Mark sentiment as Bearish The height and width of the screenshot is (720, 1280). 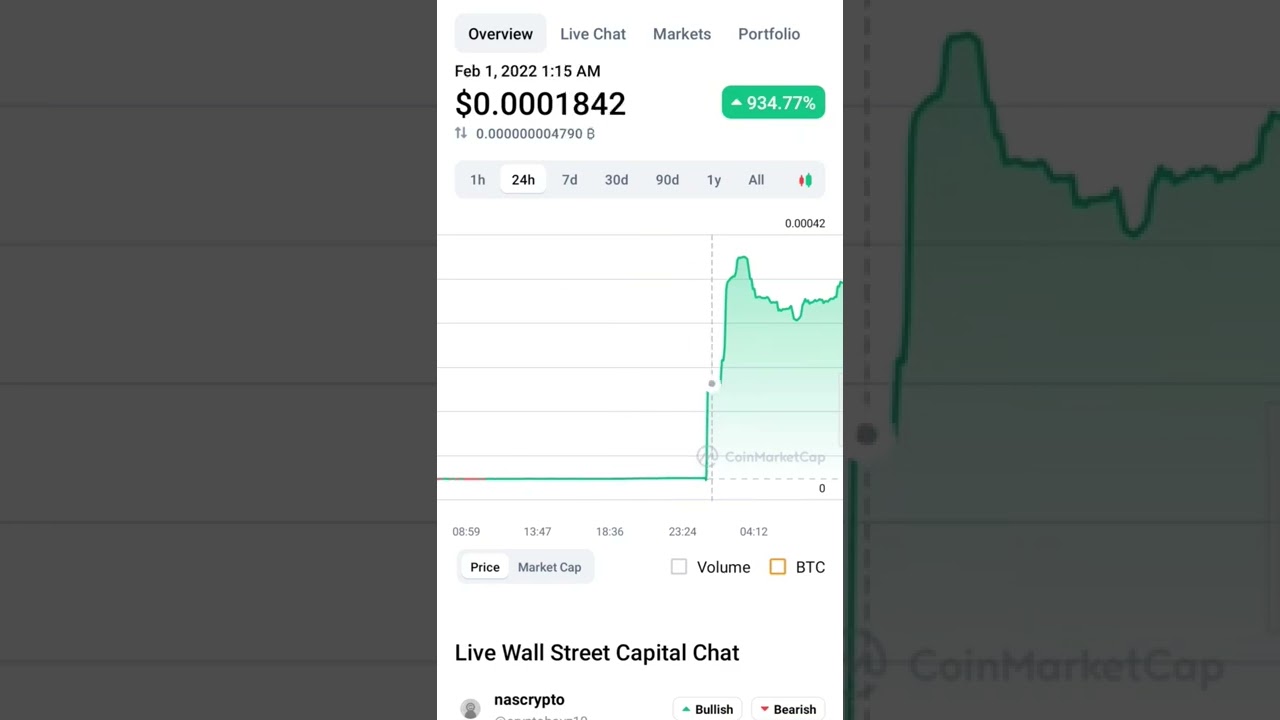tap(787, 709)
